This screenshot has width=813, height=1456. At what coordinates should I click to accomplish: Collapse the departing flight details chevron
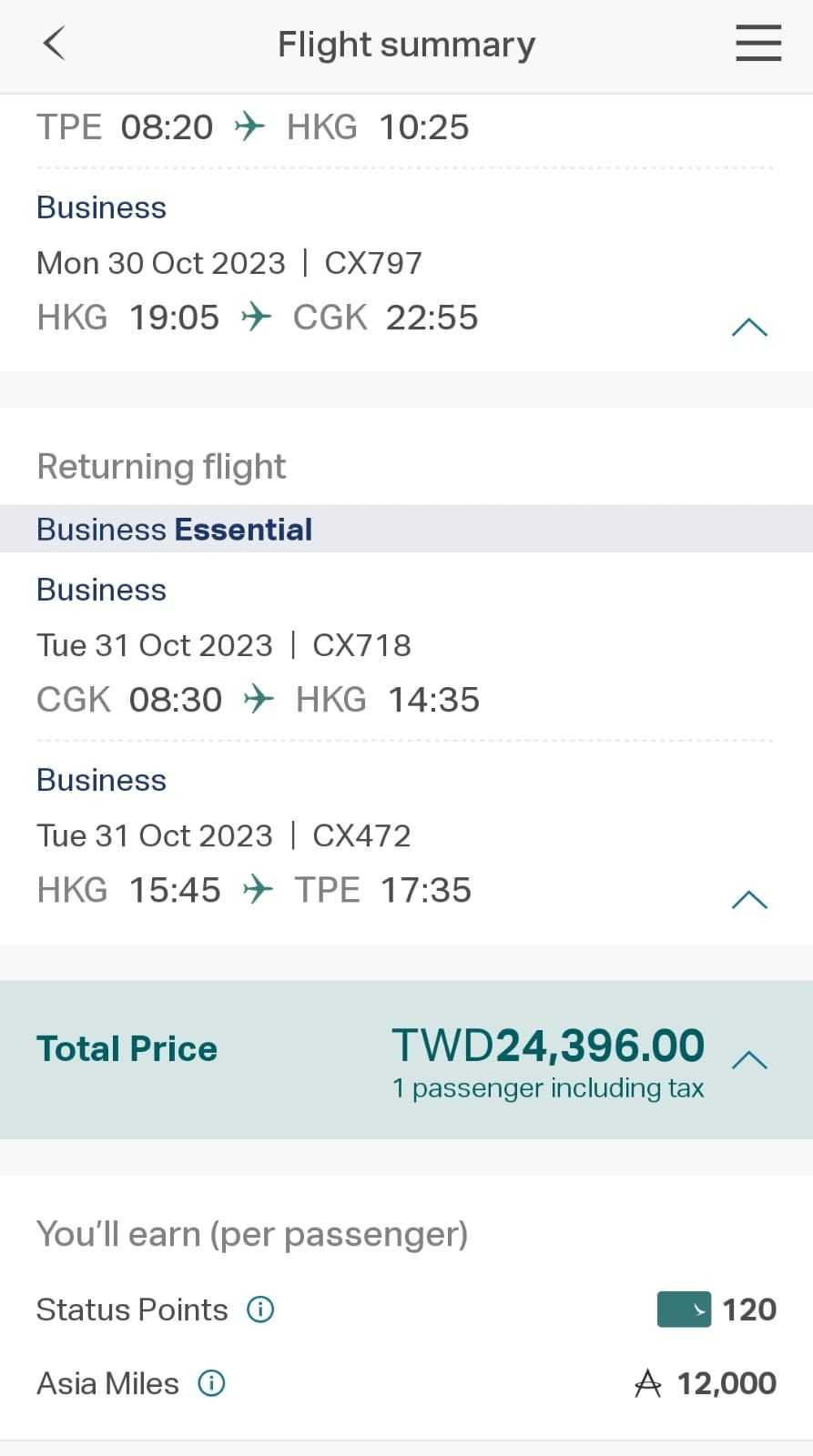[748, 327]
